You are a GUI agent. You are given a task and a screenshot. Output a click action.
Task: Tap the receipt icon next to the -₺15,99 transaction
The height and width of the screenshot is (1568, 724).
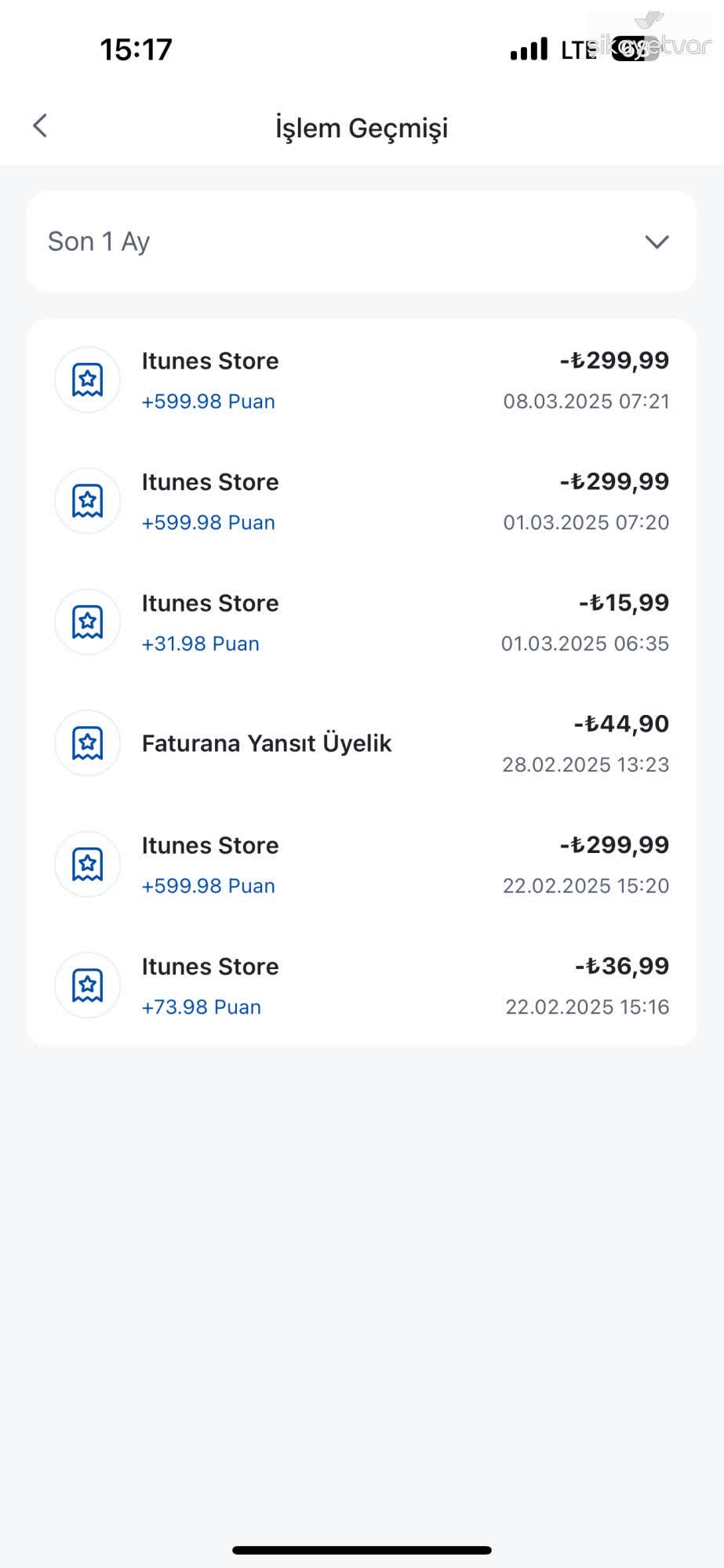tap(86, 621)
